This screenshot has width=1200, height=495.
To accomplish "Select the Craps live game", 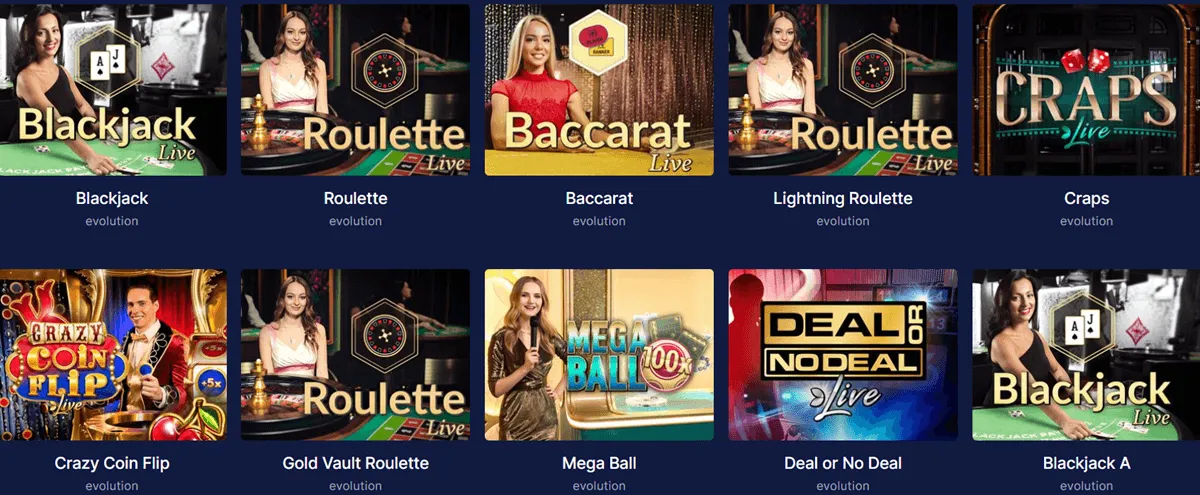I will coord(1086,90).
